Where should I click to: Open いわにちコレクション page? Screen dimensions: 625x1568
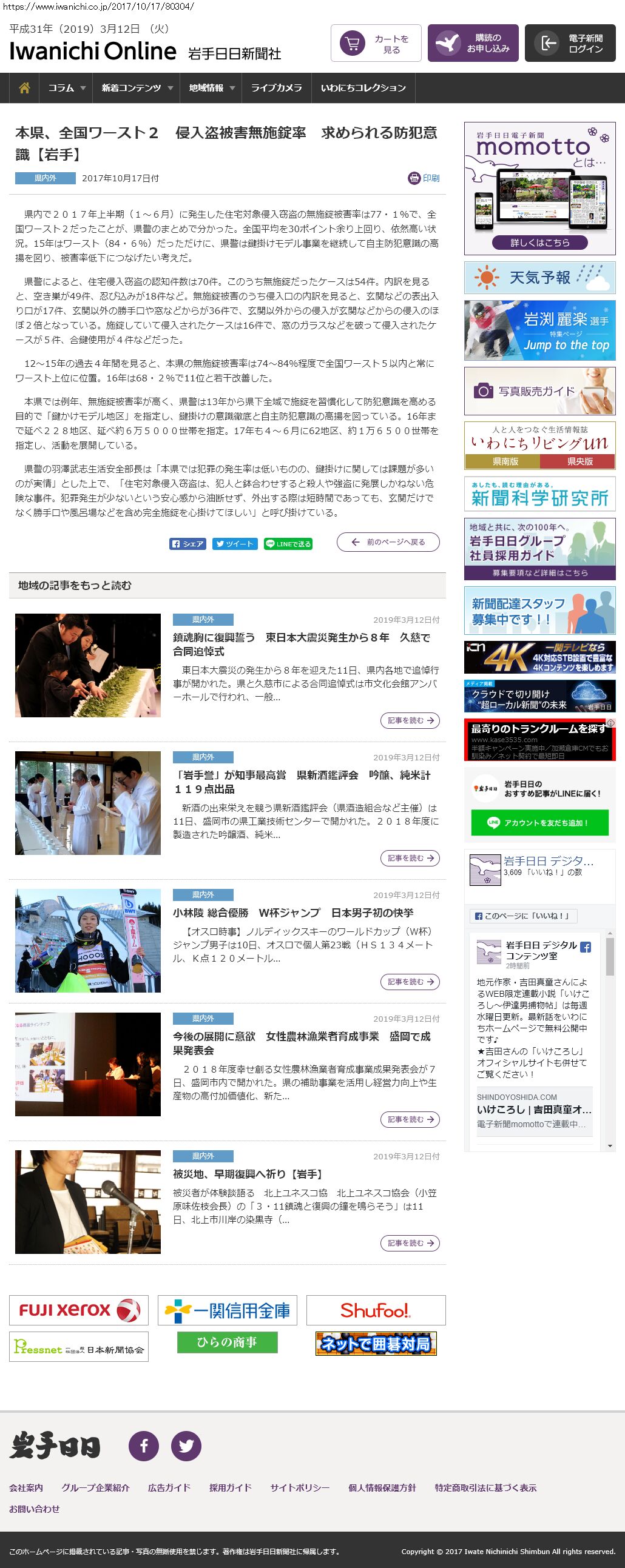[x=363, y=89]
